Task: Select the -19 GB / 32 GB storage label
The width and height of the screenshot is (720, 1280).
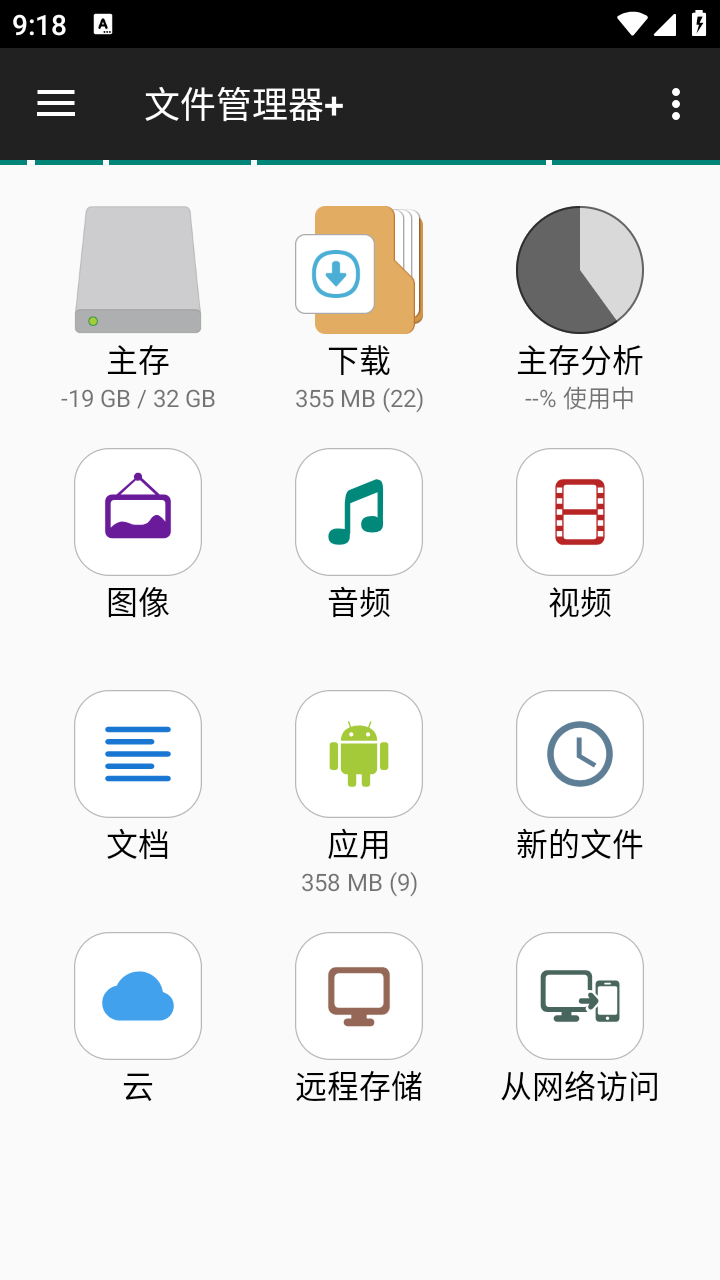Action: click(137, 398)
